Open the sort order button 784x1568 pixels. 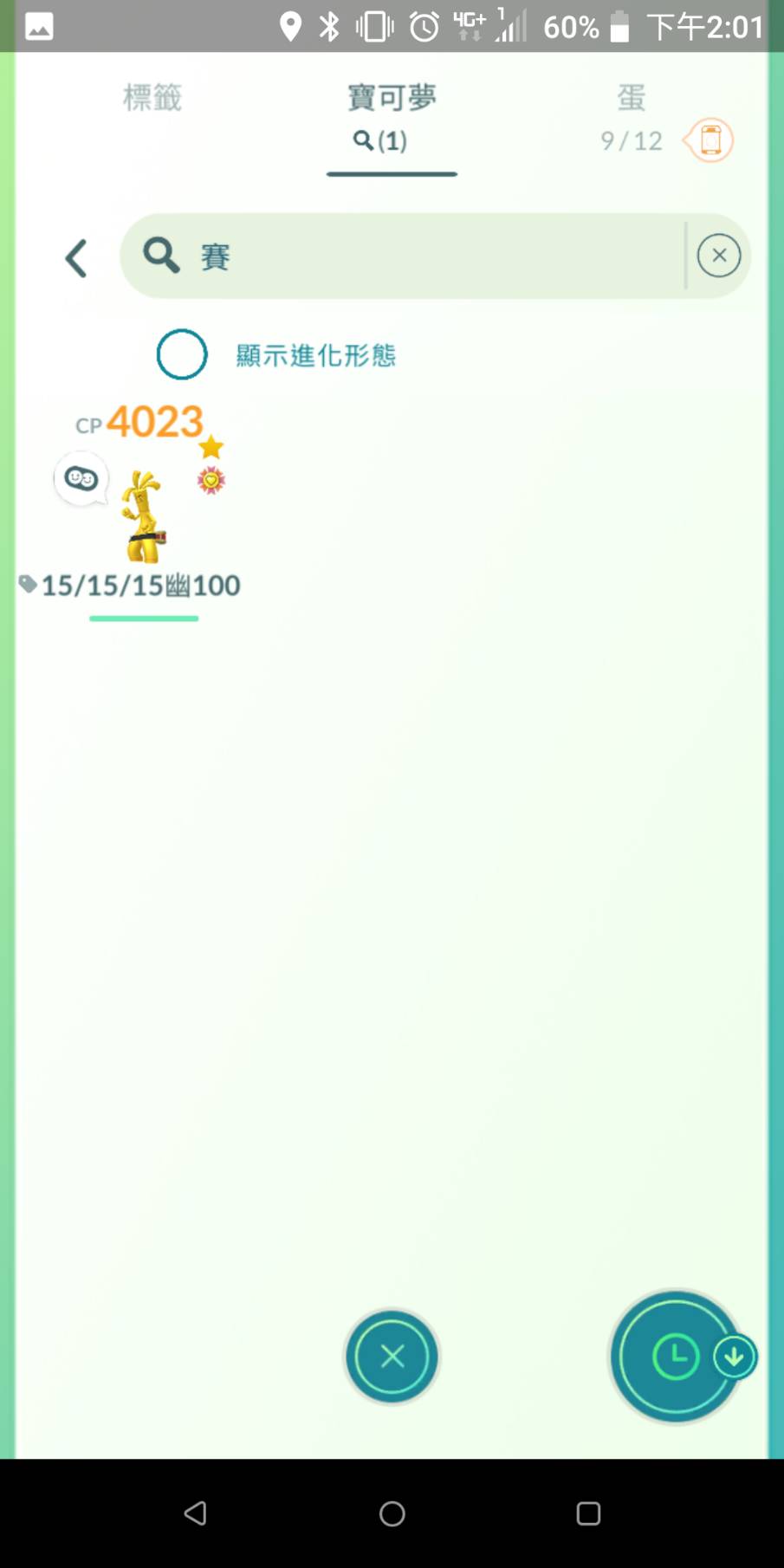point(677,1357)
